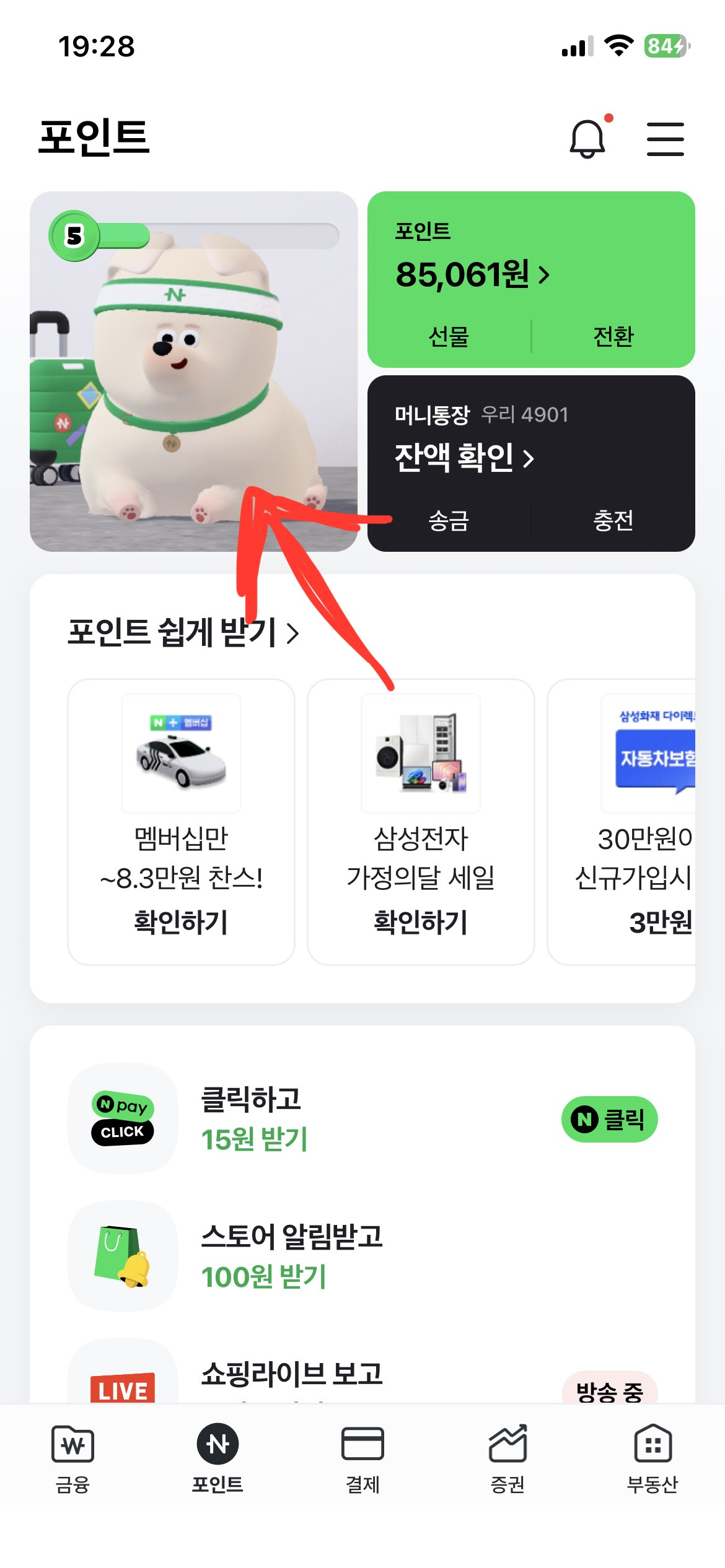Tap the green N 클릭 button
The height and width of the screenshot is (1568, 725).
click(609, 1119)
